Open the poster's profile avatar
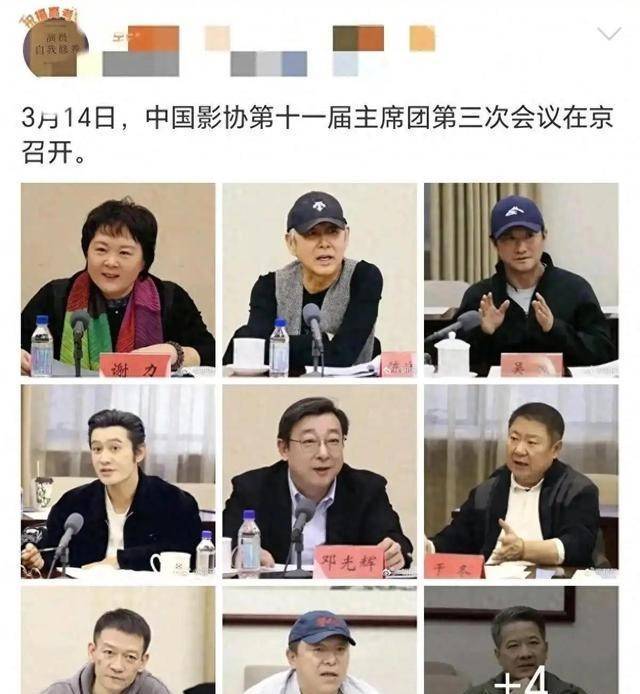 [56, 47]
